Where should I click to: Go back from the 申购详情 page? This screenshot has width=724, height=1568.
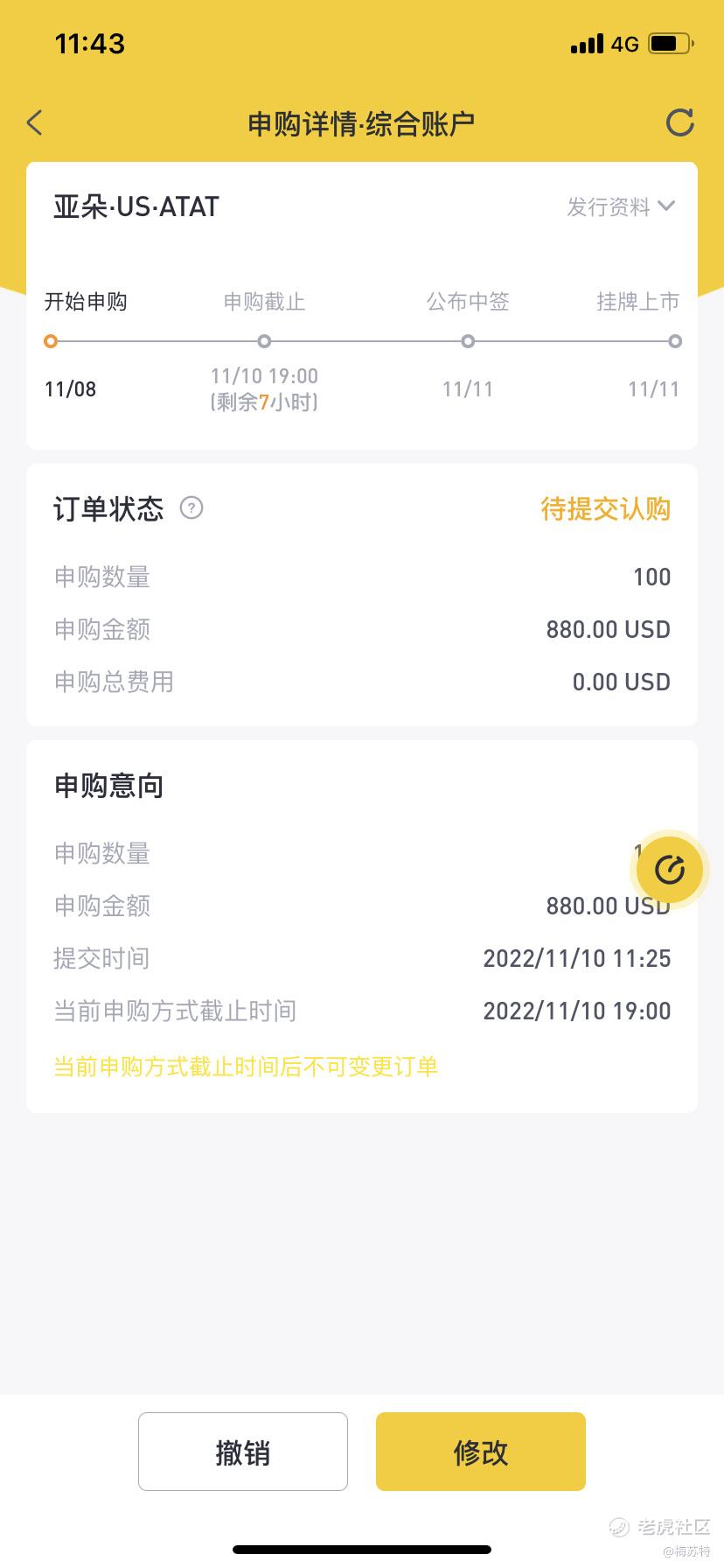35,122
